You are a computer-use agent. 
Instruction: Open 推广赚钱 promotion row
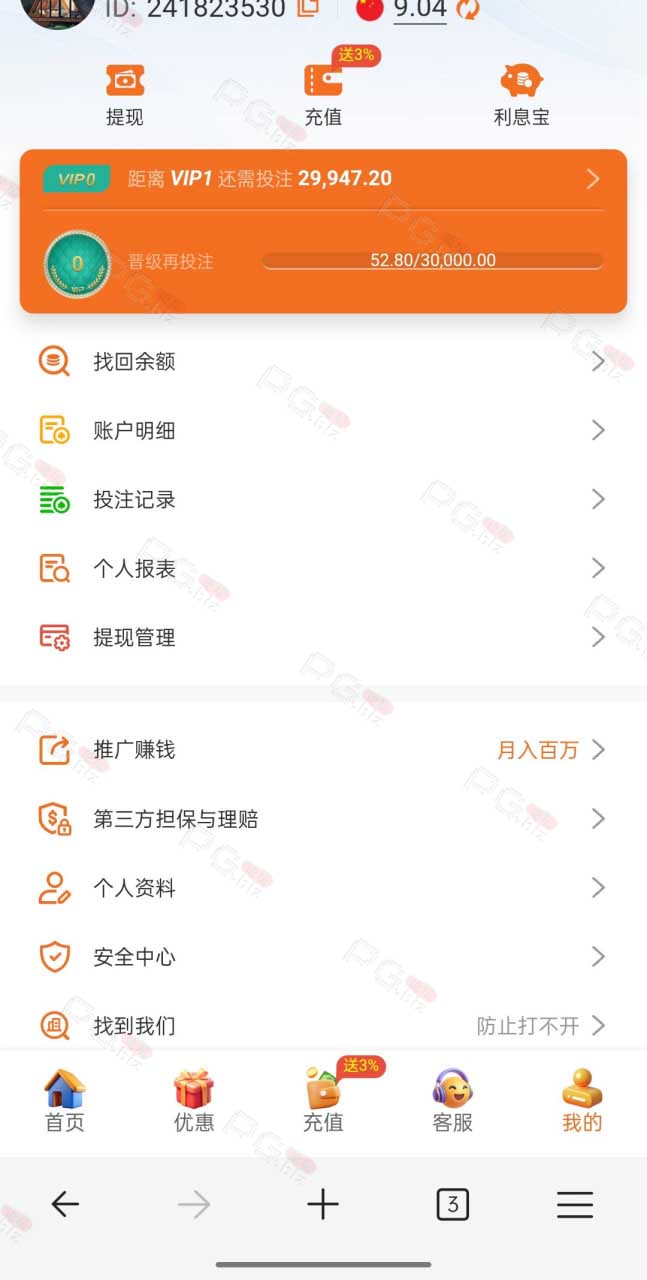click(x=323, y=749)
